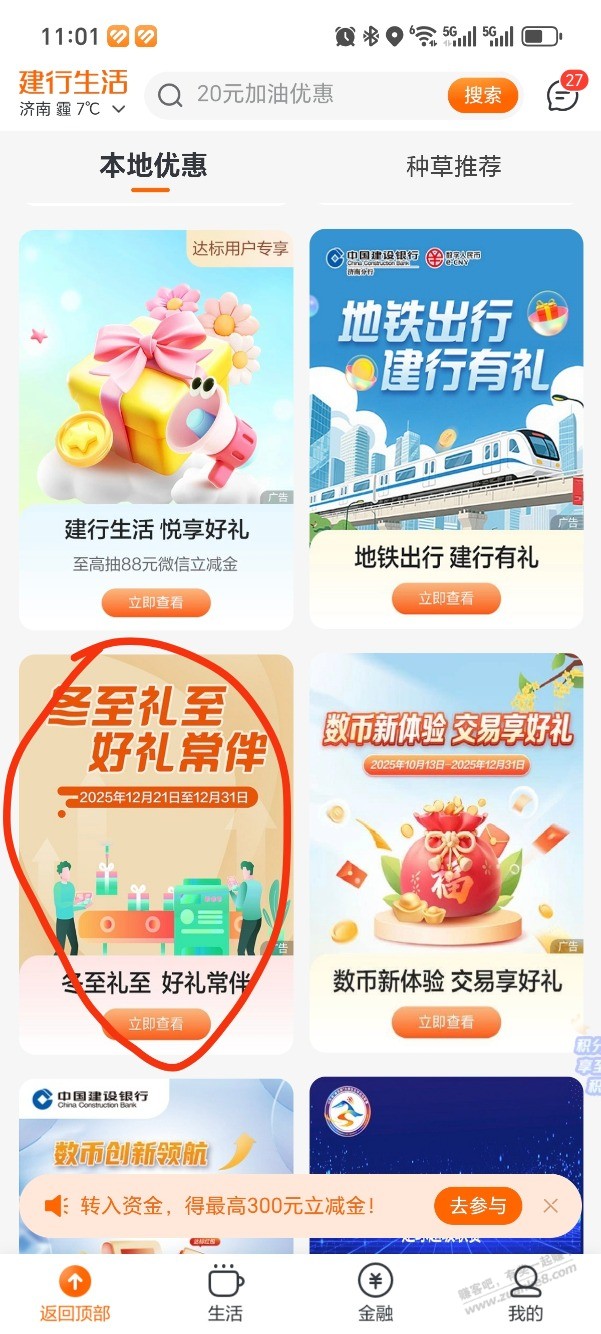Tap 返回顶部 in the bottom bar
This screenshot has width=601, height=1334.
(x=76, y=1294)
